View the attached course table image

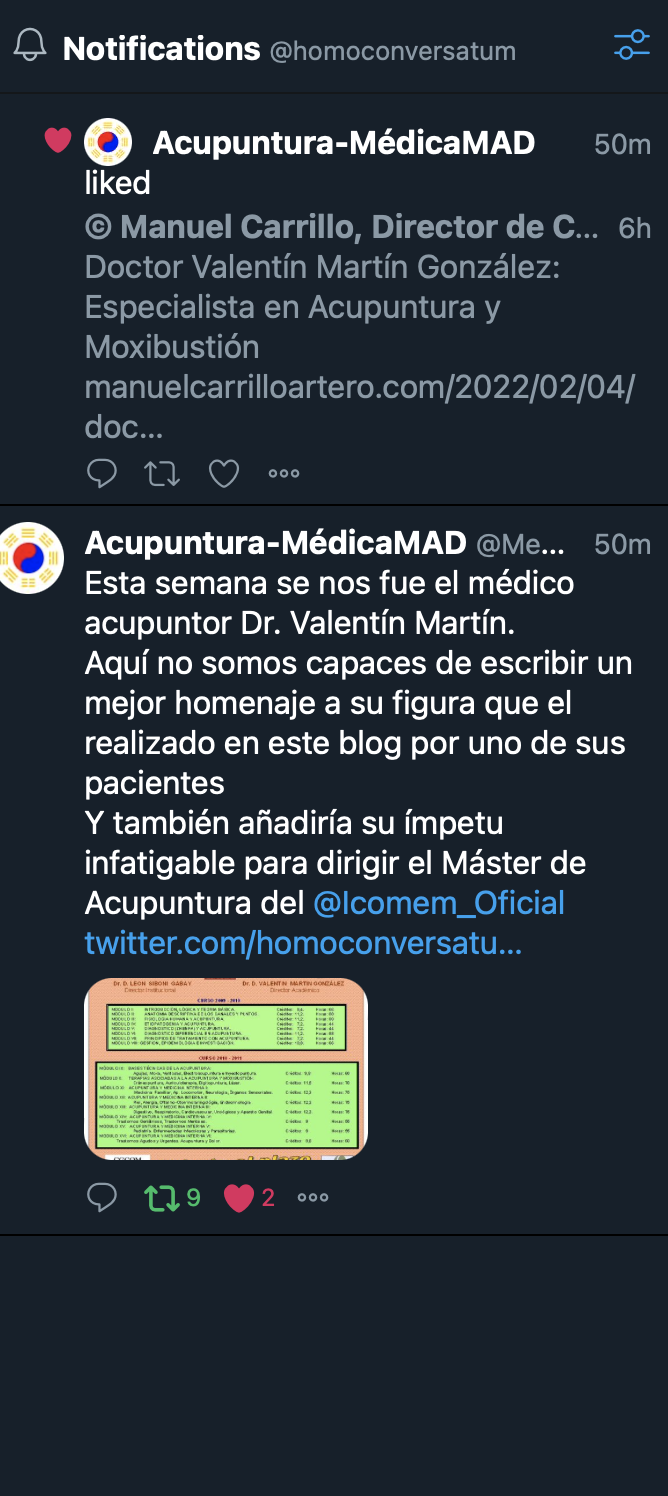tap(226, 1069)
